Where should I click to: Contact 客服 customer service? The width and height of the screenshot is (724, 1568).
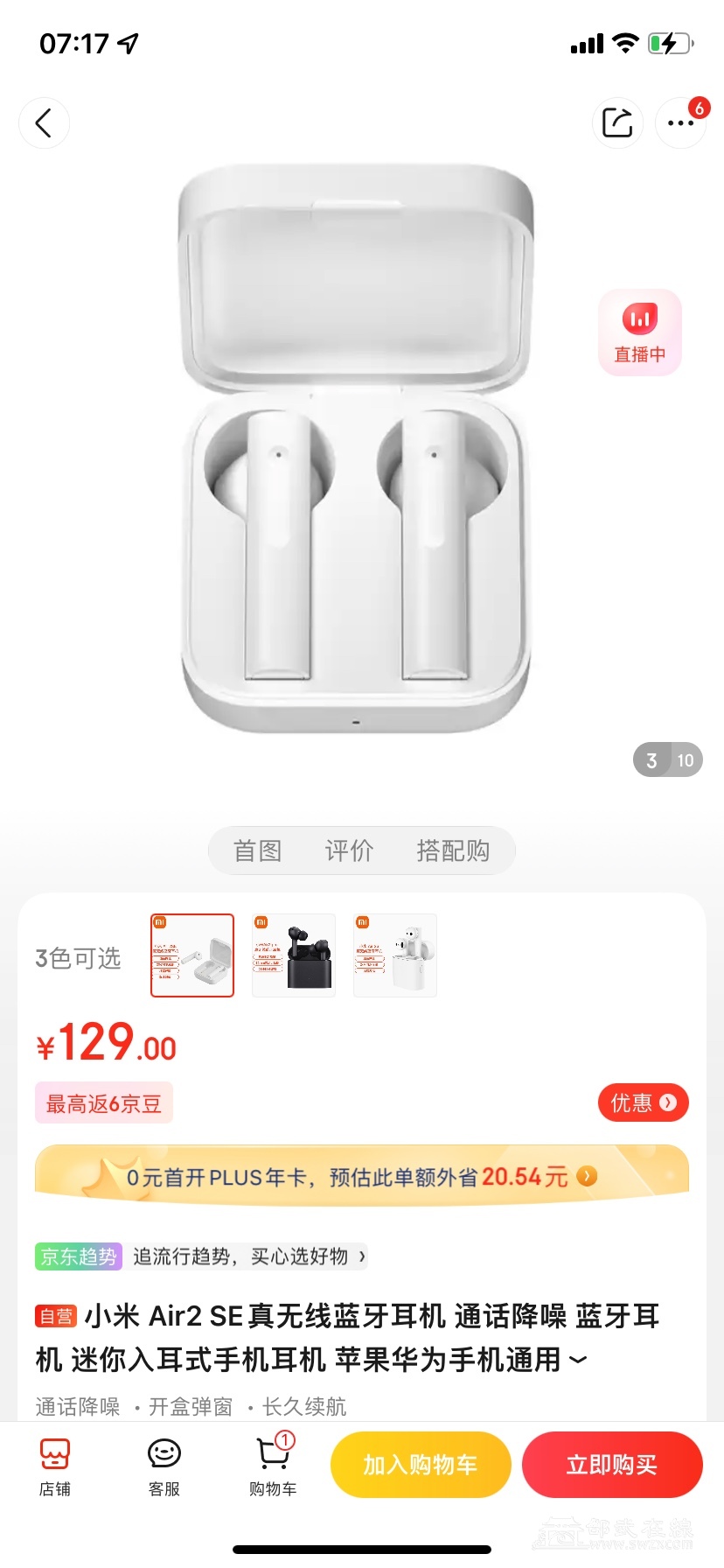[x=164, y=1465]
